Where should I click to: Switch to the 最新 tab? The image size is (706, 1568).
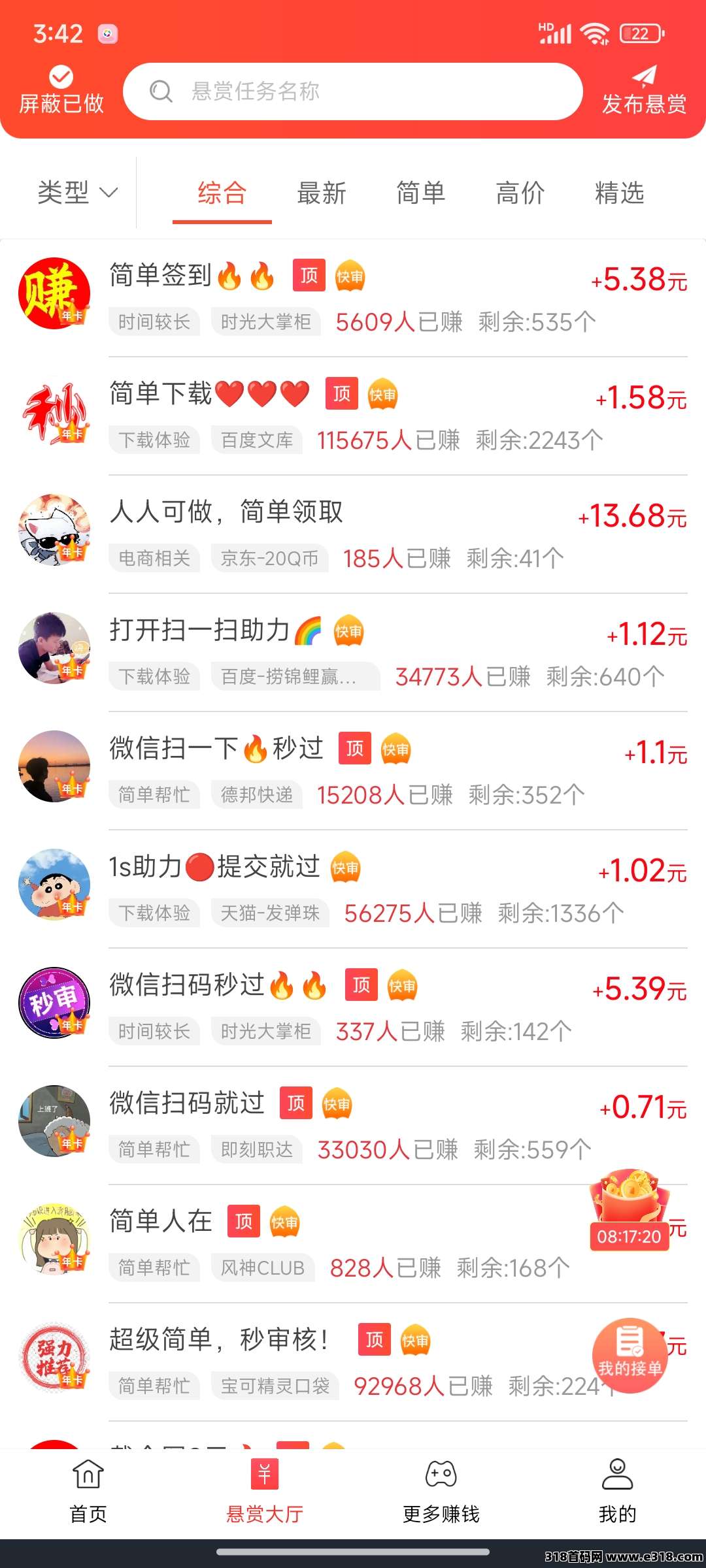(x=321, y=193)
